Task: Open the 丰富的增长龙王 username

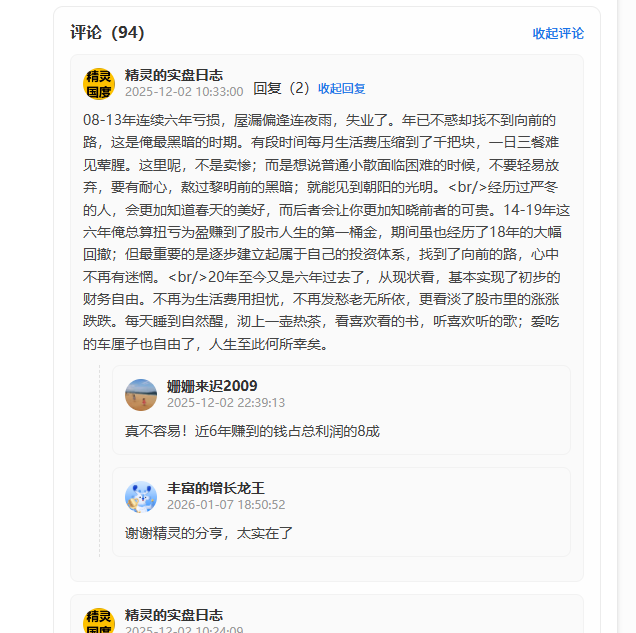Action: point(216,488)
